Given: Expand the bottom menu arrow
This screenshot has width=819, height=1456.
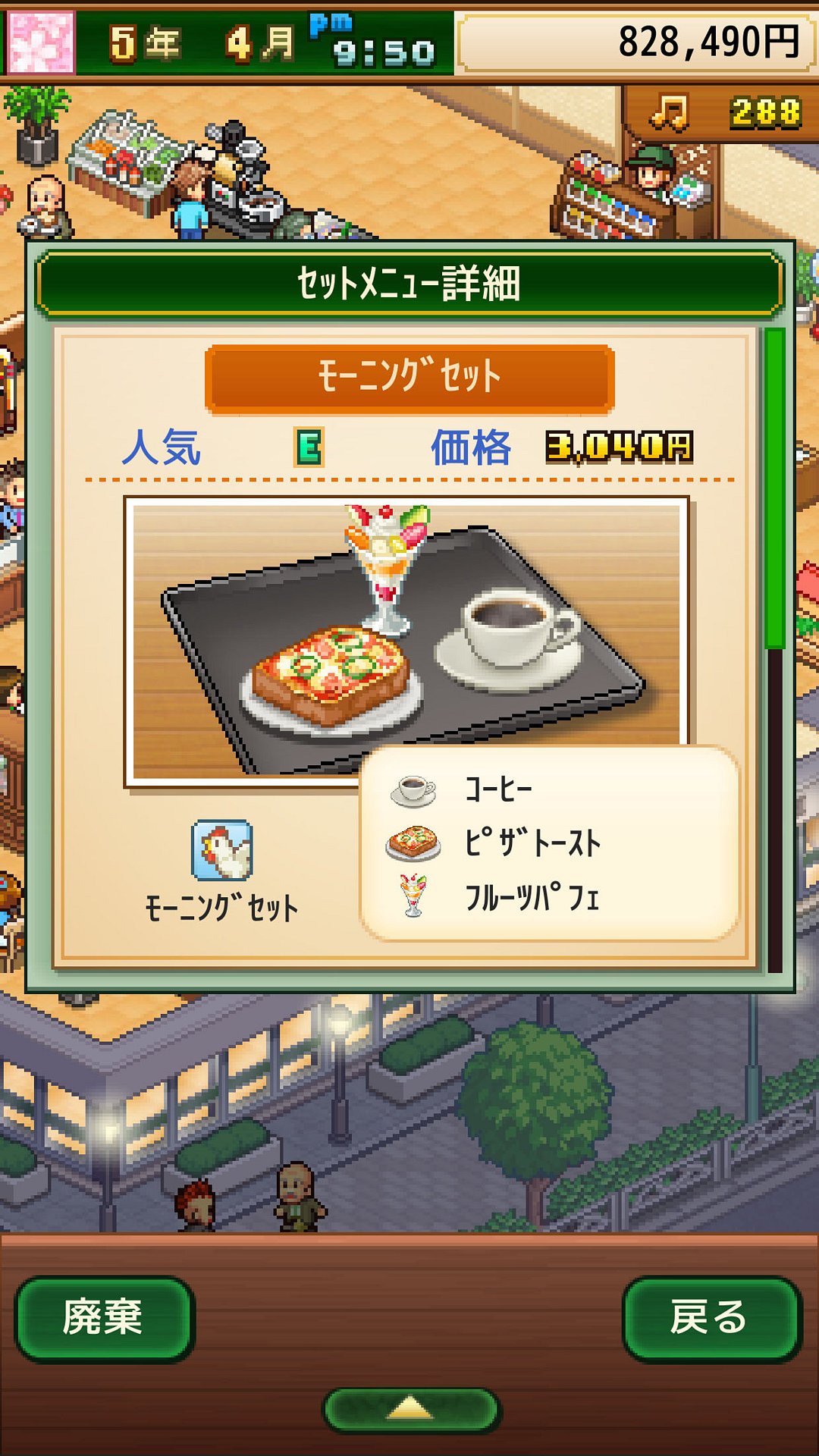Looking at the screenshot, I should [411, 1410].
